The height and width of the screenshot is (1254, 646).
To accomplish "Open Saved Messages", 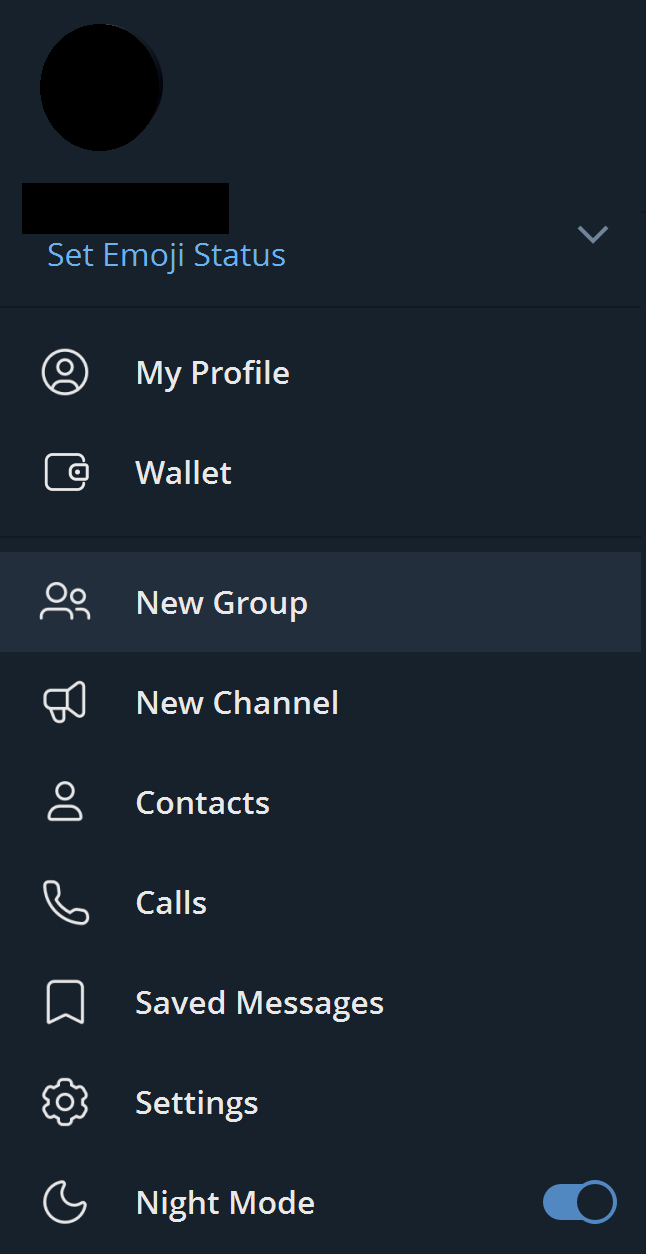I will click(259, 1003).
